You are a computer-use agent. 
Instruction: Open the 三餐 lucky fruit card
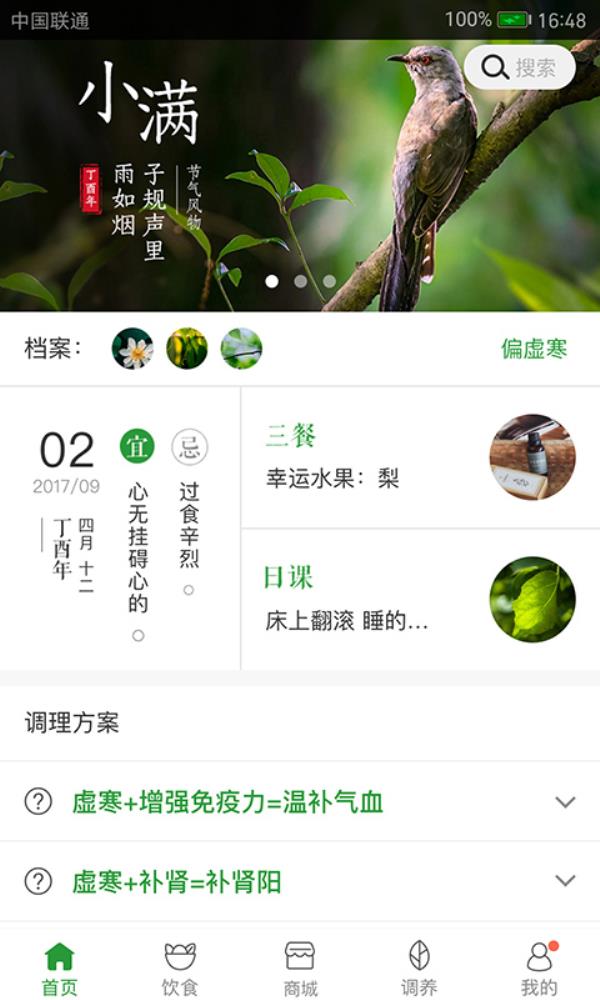[420, 457]
